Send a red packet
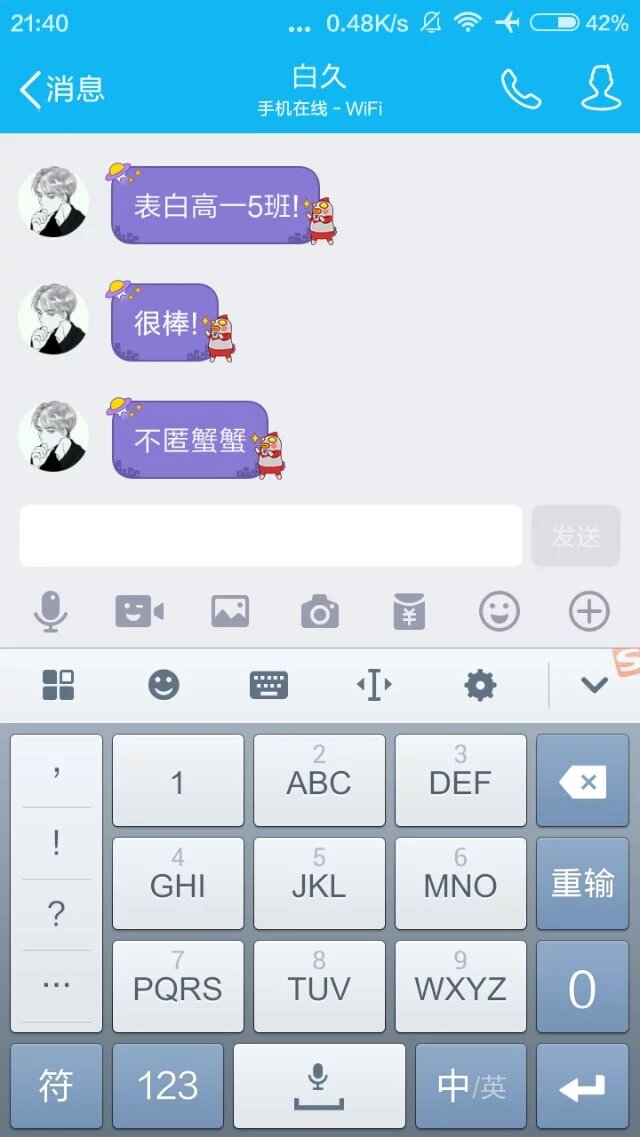The width and height of the screenshot is (640, 1137). point(409,611)
